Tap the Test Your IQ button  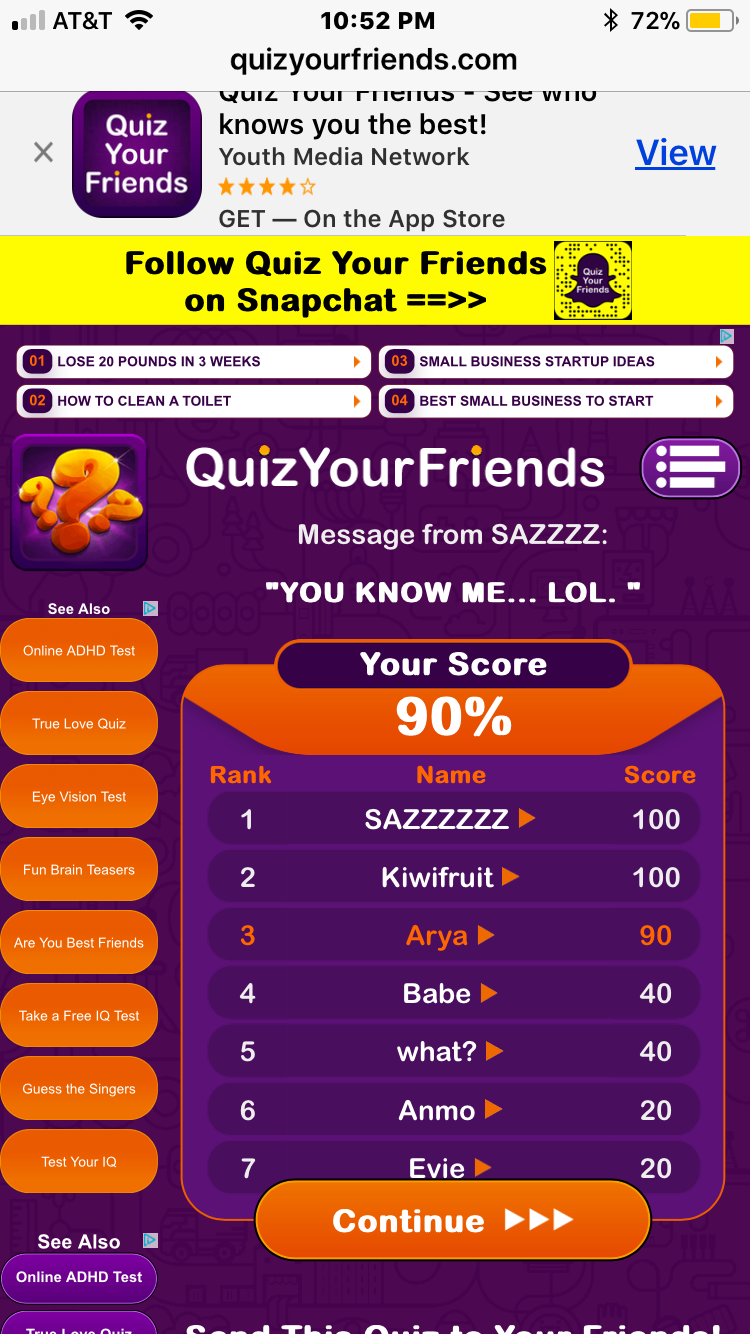(79, 1162)
